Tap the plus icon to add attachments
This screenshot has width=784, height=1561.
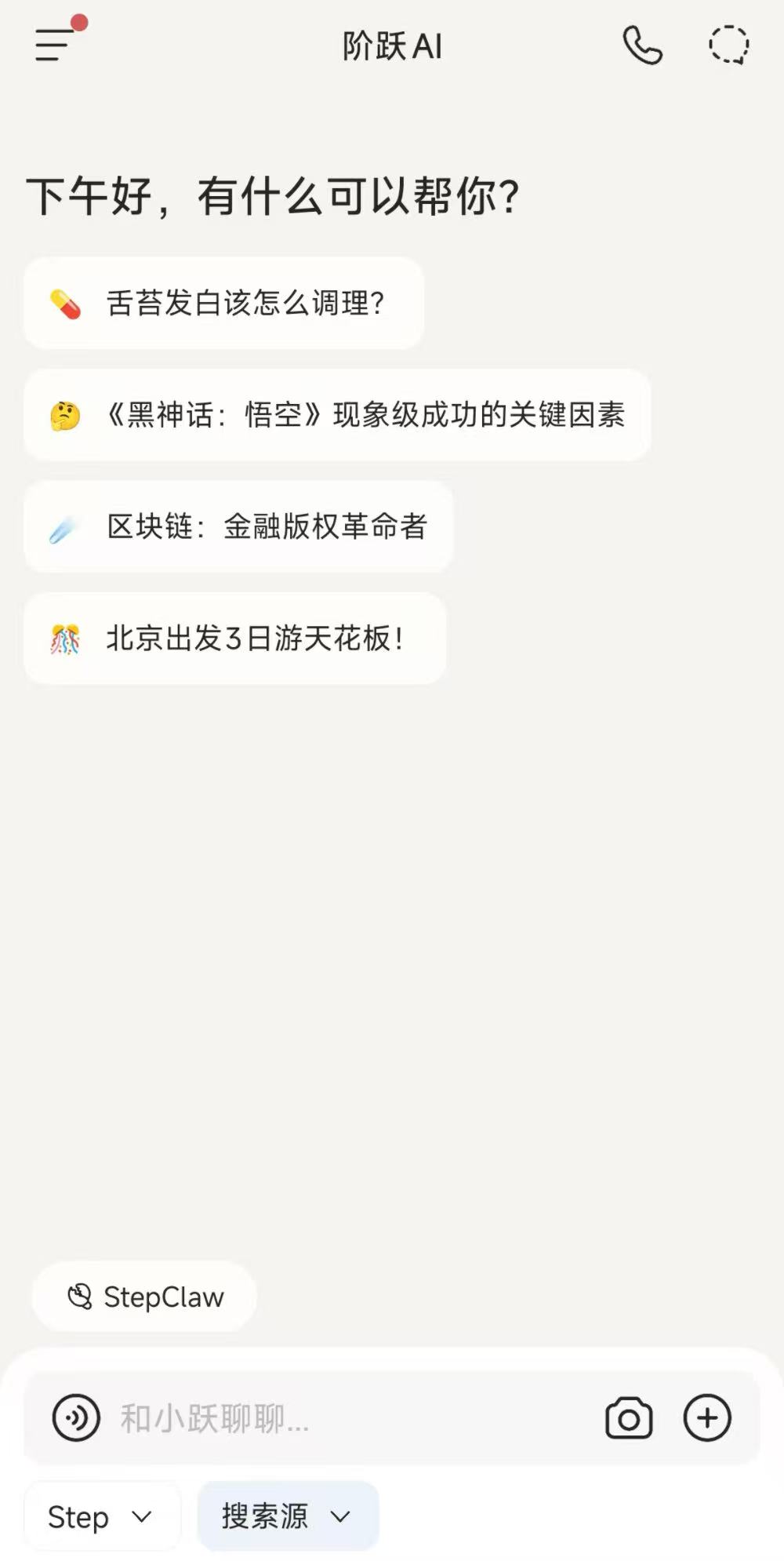[x=708, y=1418]
